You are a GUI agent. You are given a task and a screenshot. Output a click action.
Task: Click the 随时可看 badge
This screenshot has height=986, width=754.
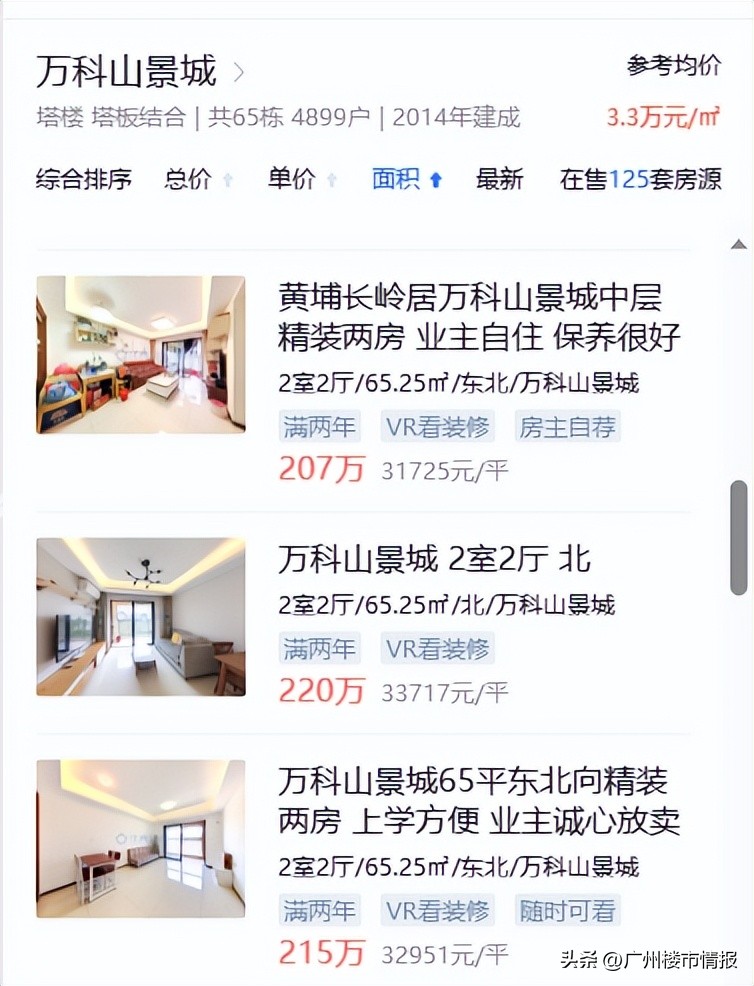[x=569, y=910]
